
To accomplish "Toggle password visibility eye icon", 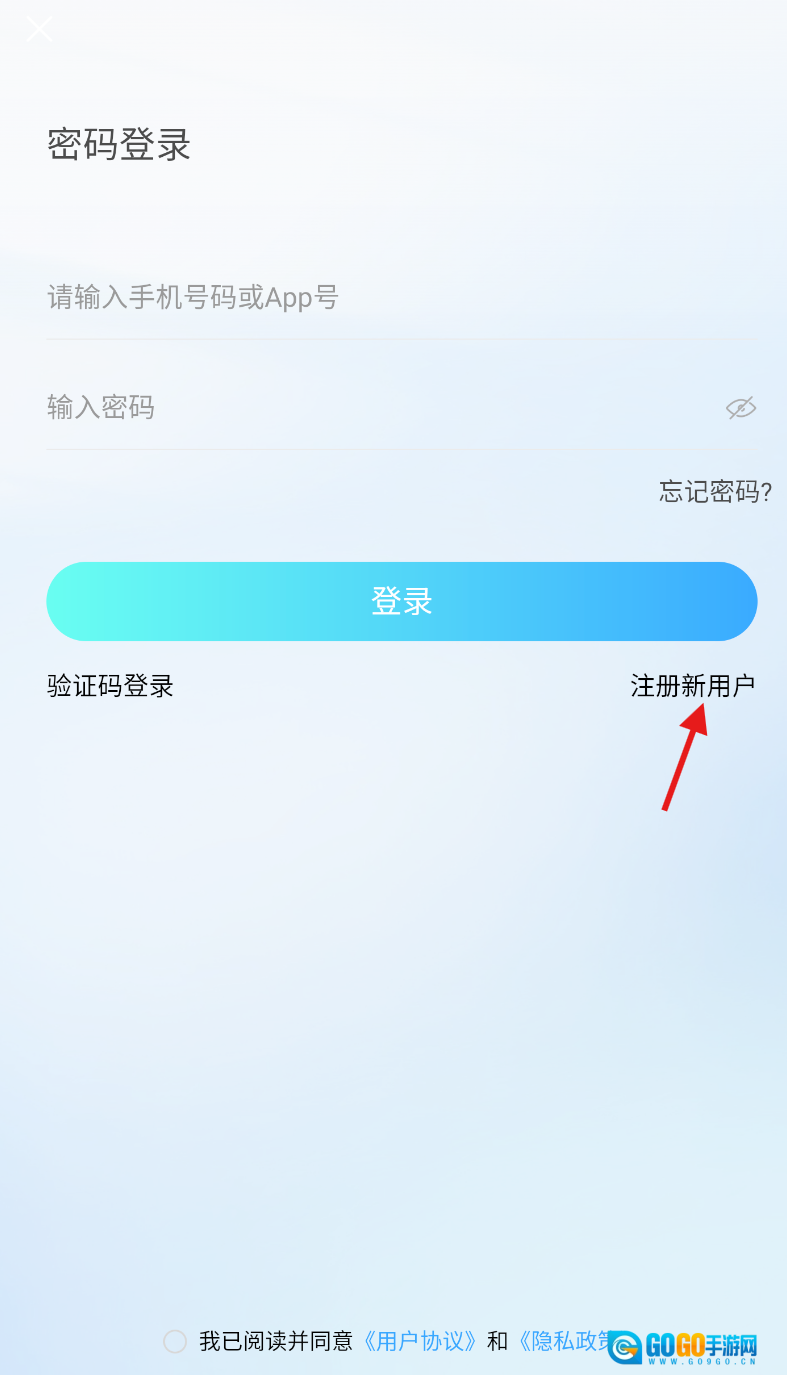I will click(x=740, y=408).
